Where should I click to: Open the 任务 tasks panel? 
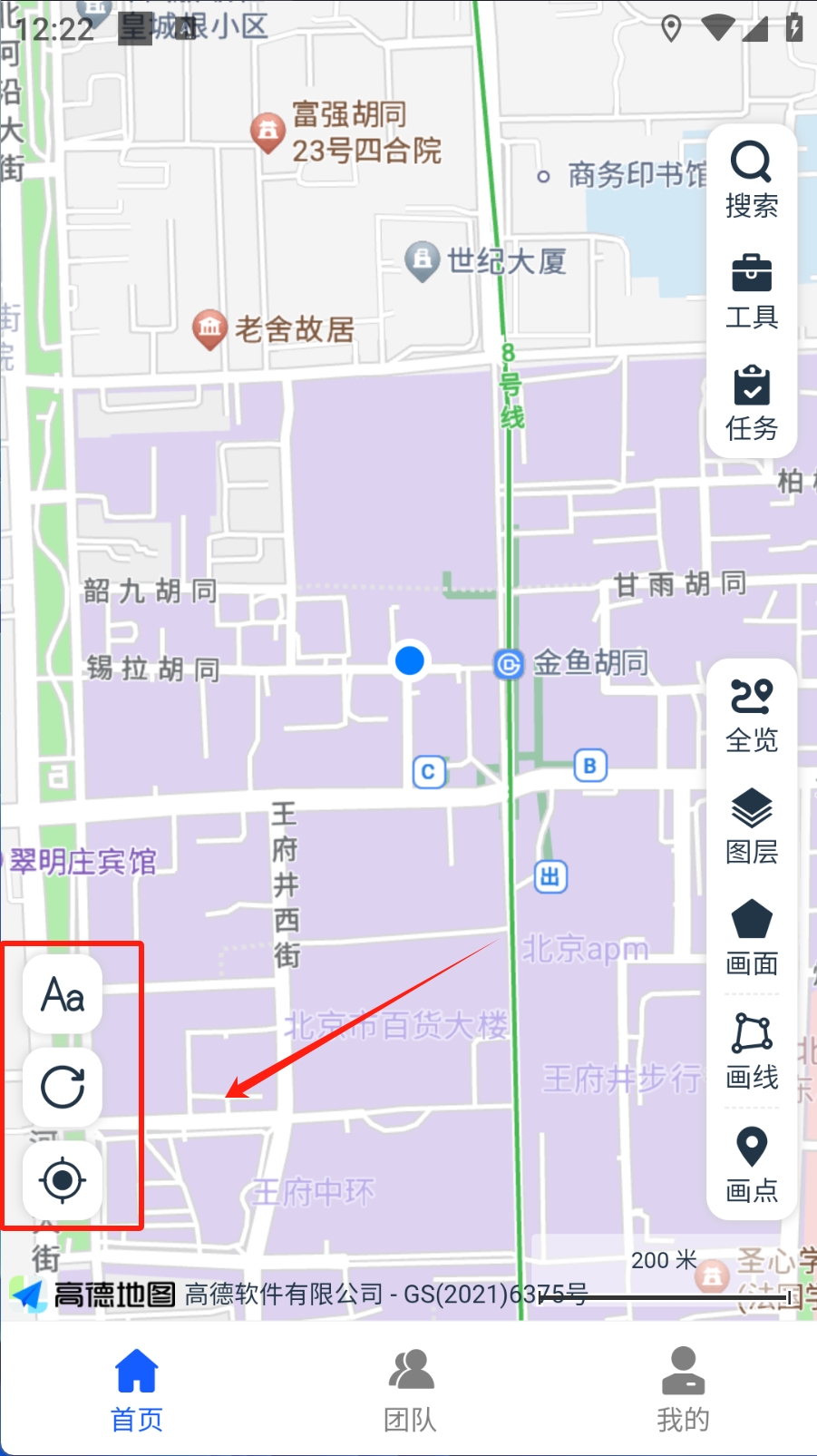pos(751,403)
